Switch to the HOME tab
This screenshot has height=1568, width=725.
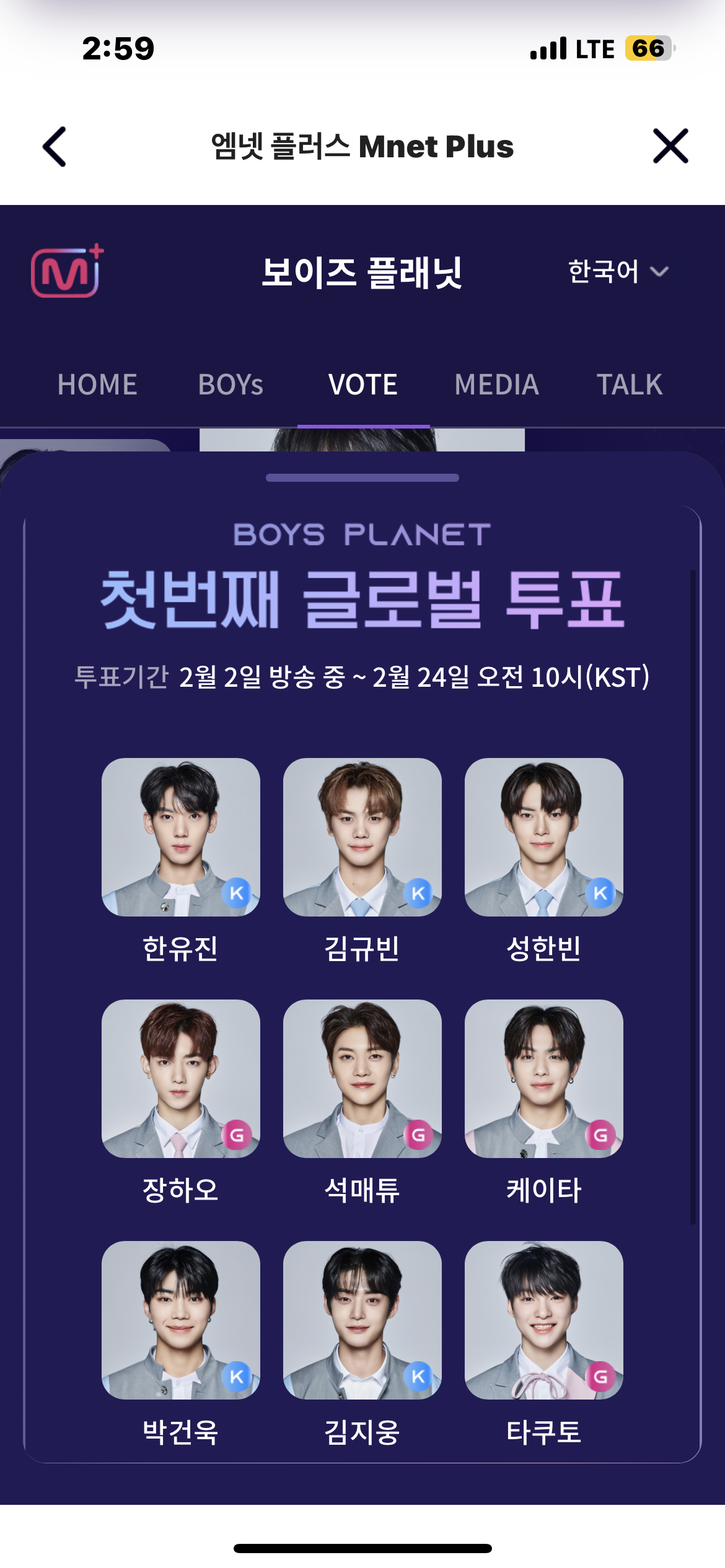point(97,385)
